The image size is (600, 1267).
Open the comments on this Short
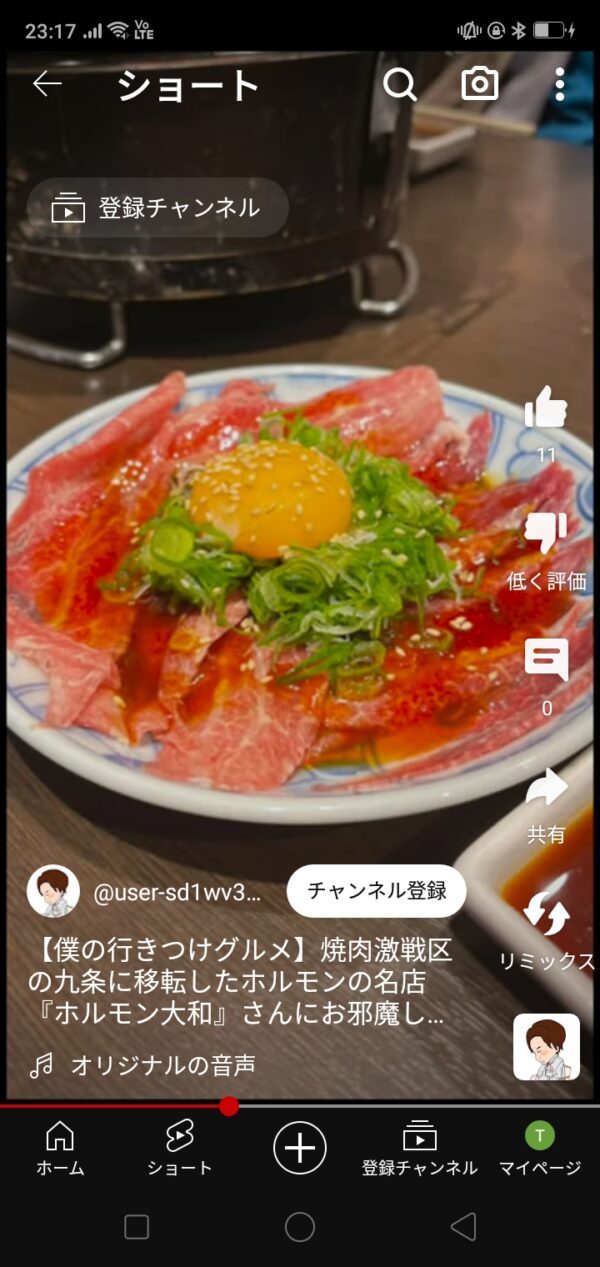546,660
